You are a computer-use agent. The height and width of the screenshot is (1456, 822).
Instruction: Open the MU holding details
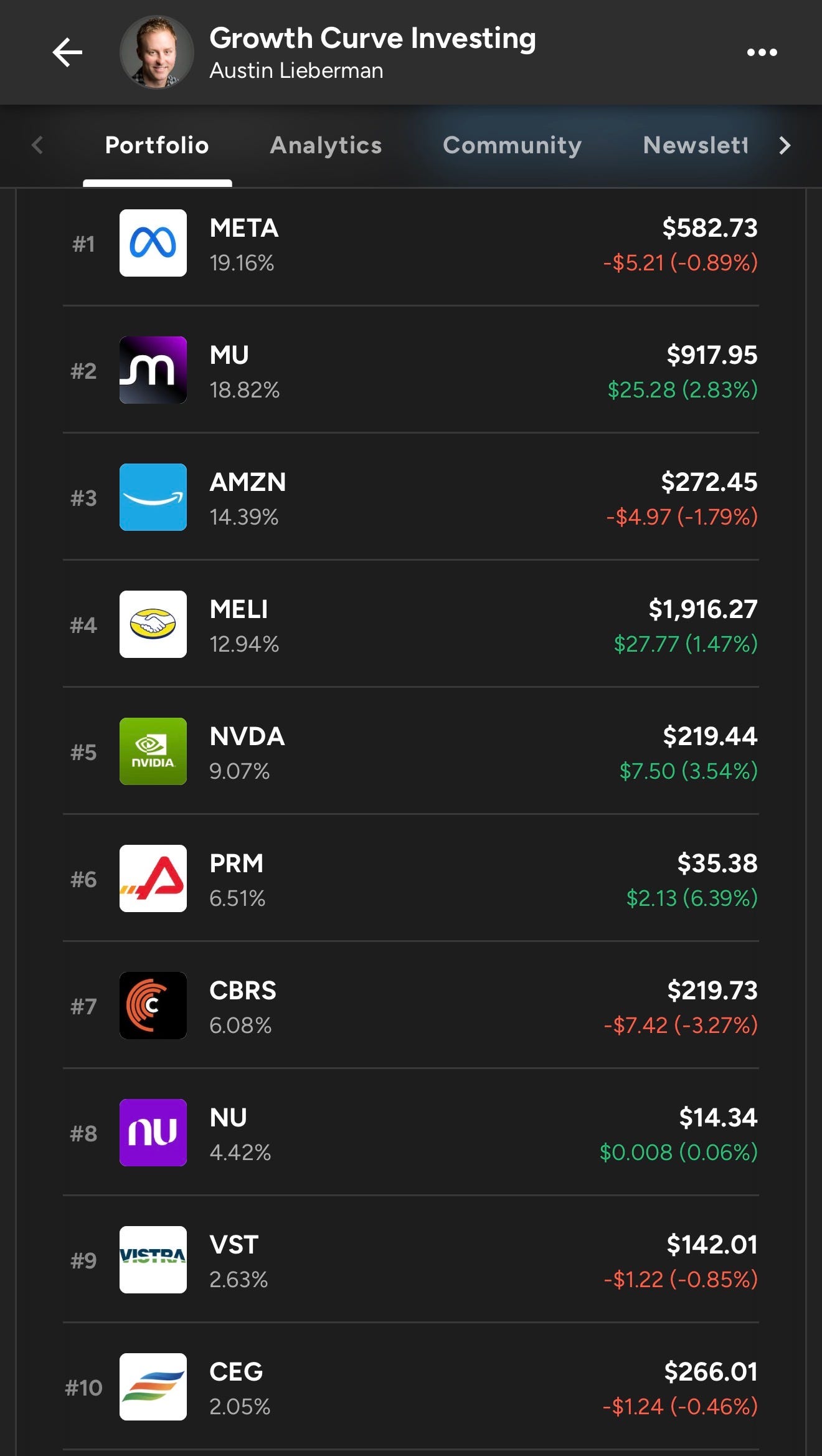(411, 370)
